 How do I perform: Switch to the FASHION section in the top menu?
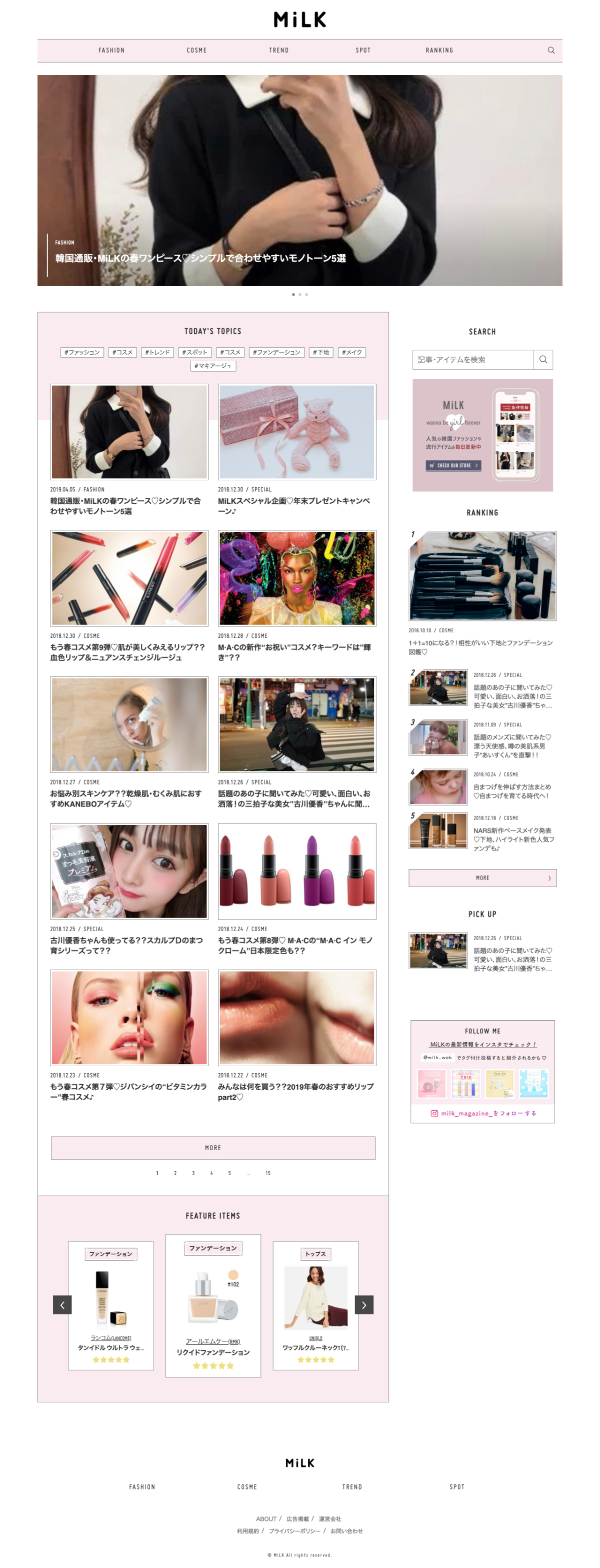tap(111, 51)
